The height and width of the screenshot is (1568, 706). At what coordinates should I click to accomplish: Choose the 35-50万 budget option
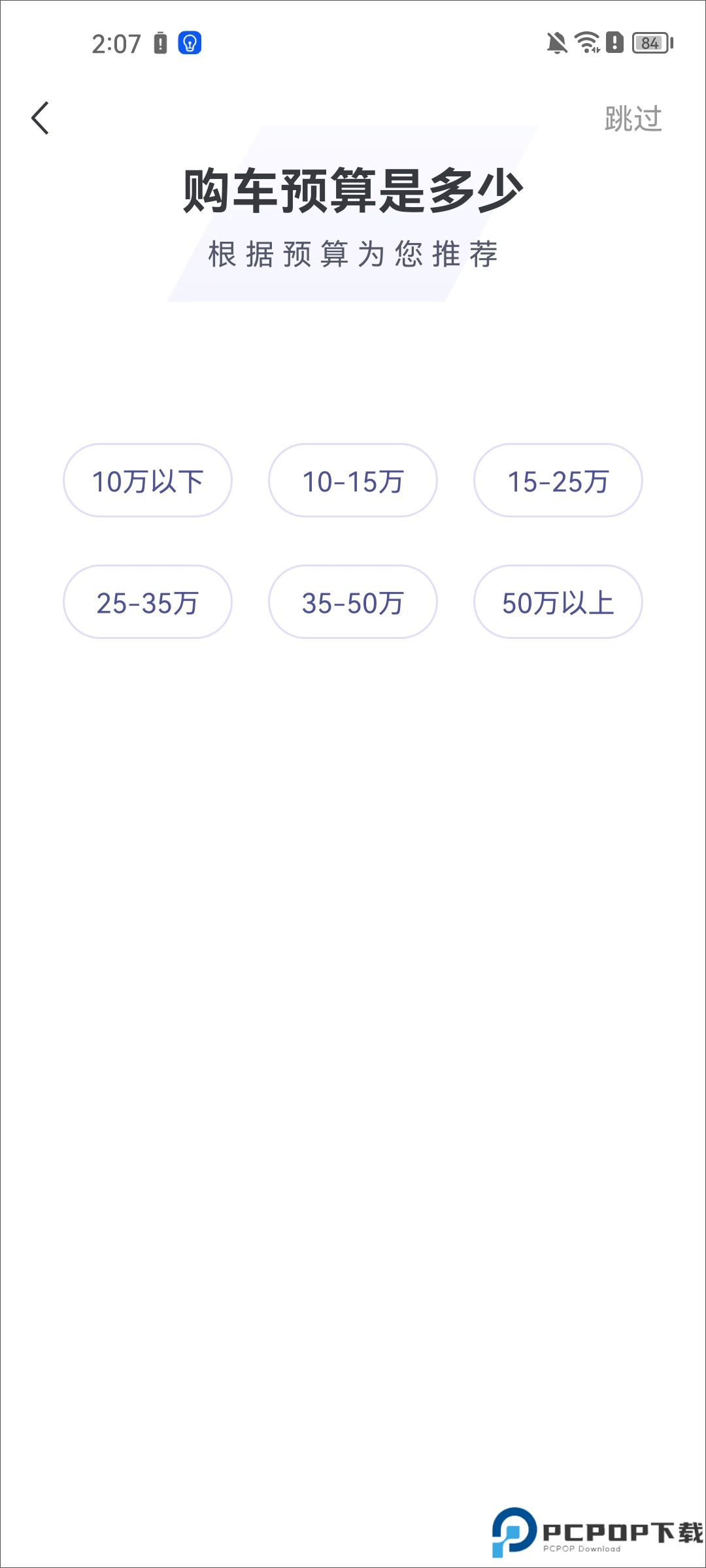coord(353,602)
